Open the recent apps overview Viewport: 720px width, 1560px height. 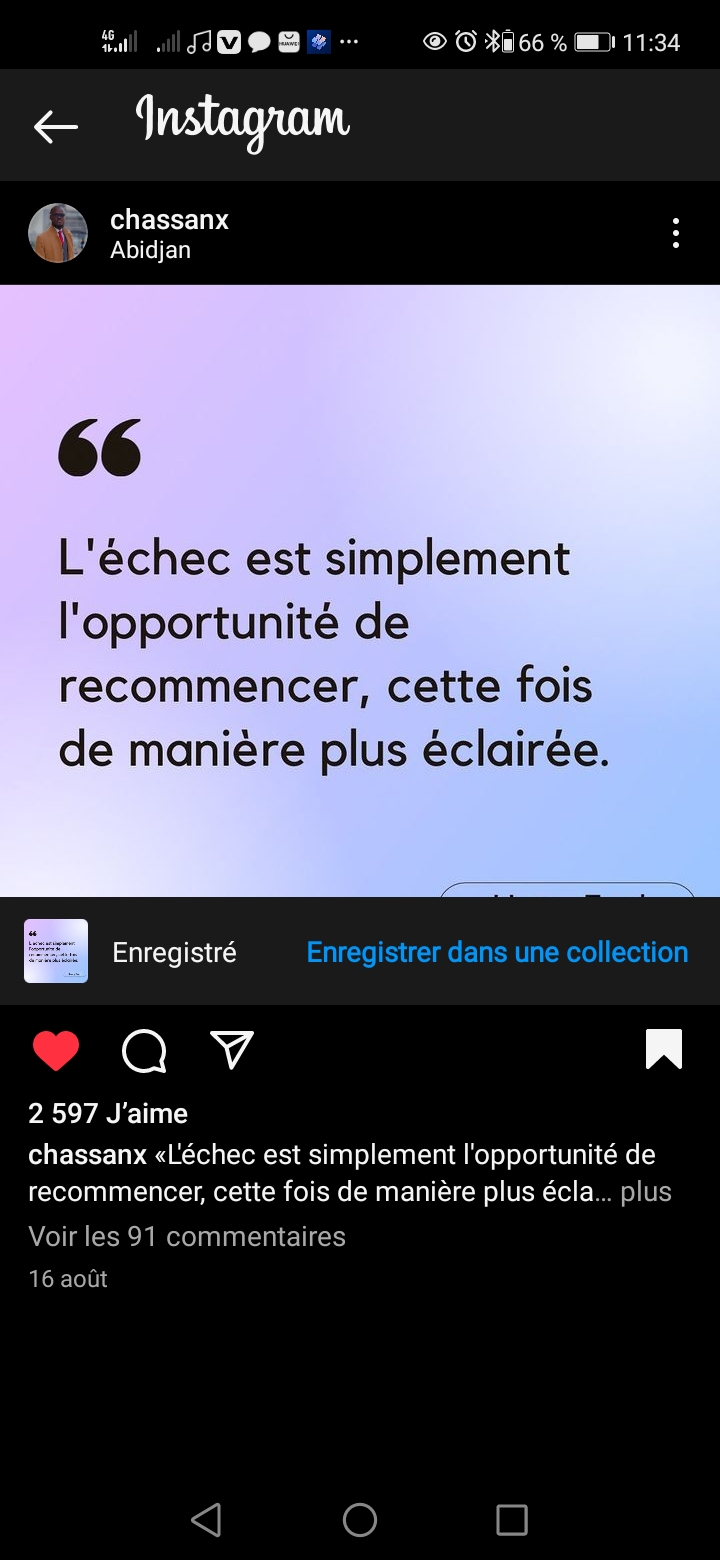coord(512,1520)
